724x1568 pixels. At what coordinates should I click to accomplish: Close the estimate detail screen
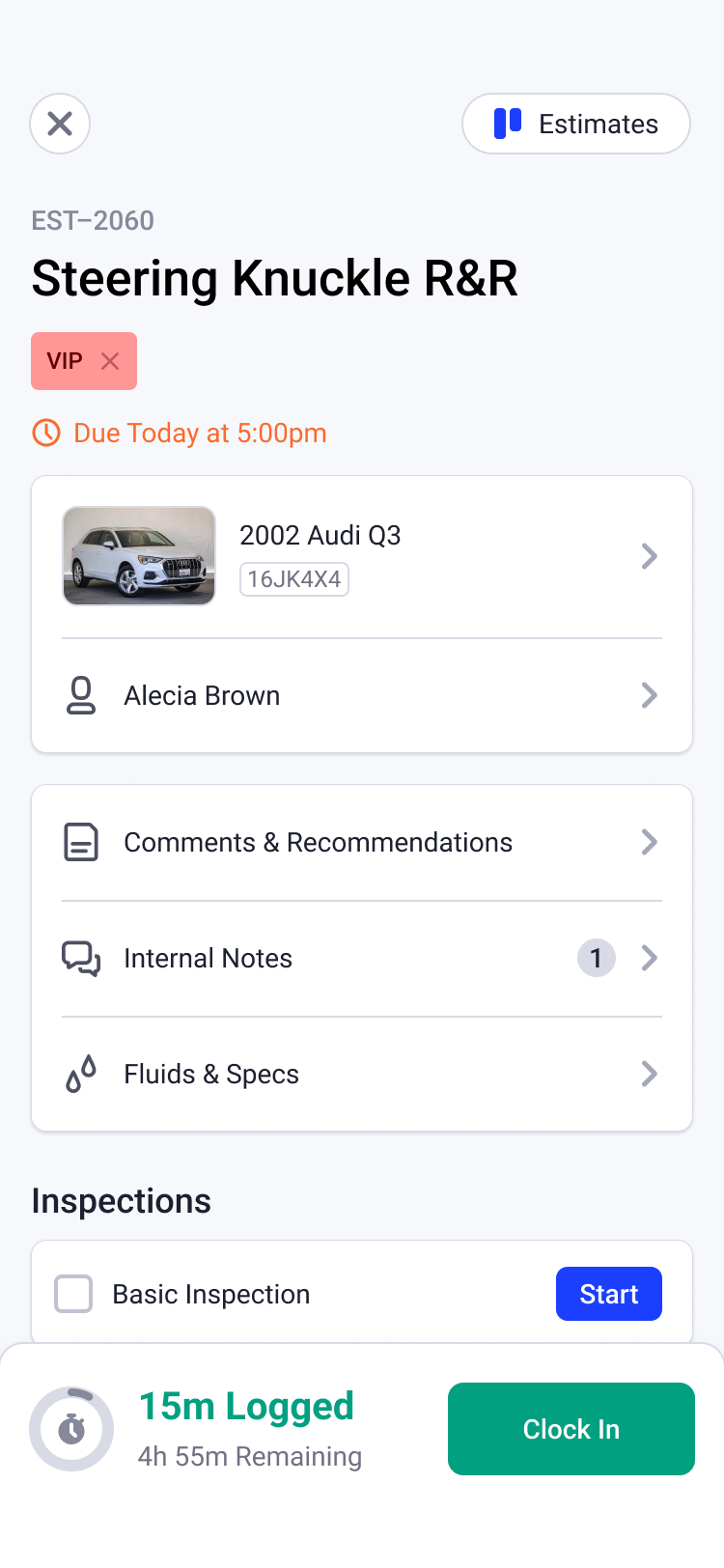[x=60, y=124]
